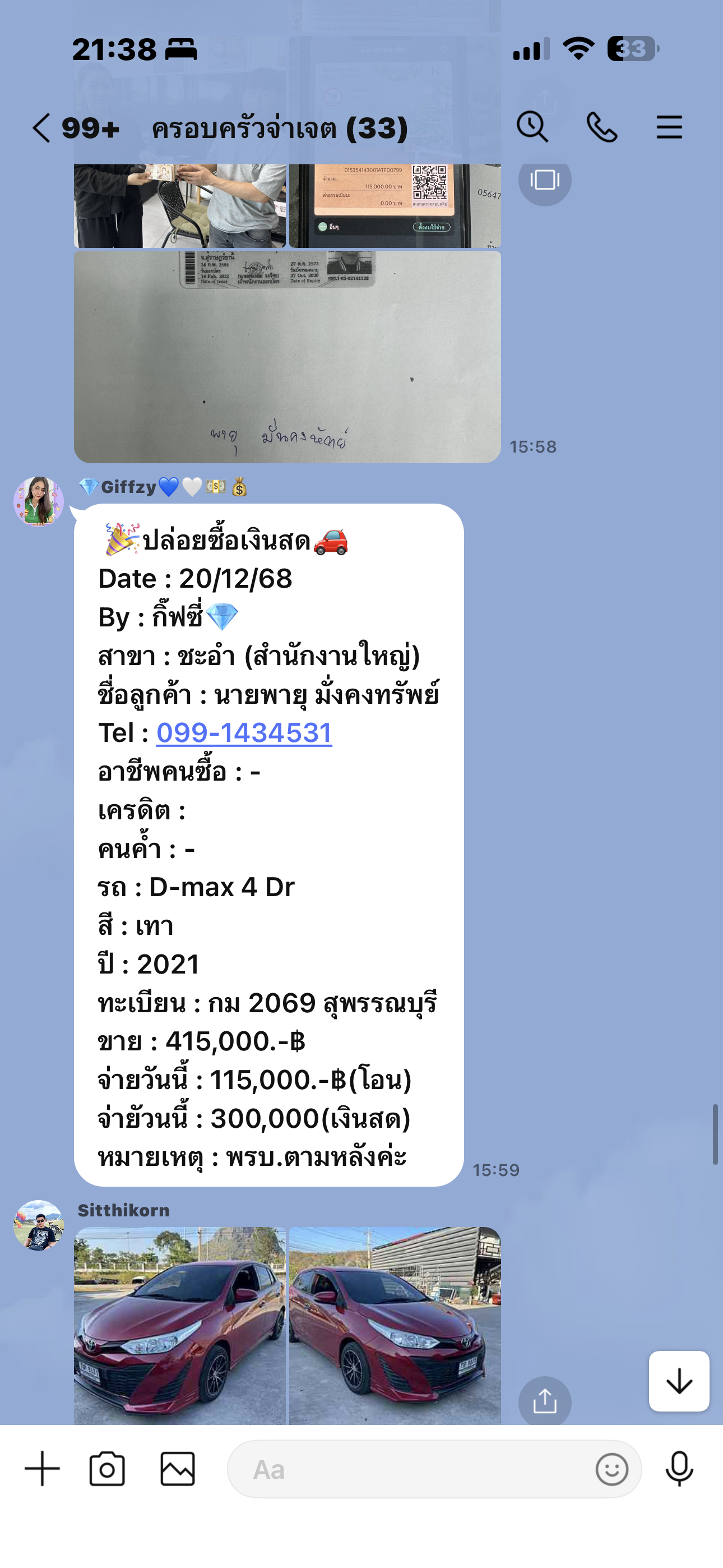723x1568 pixels.
Task: Jump to the latest message
Action: [679, 1381]
